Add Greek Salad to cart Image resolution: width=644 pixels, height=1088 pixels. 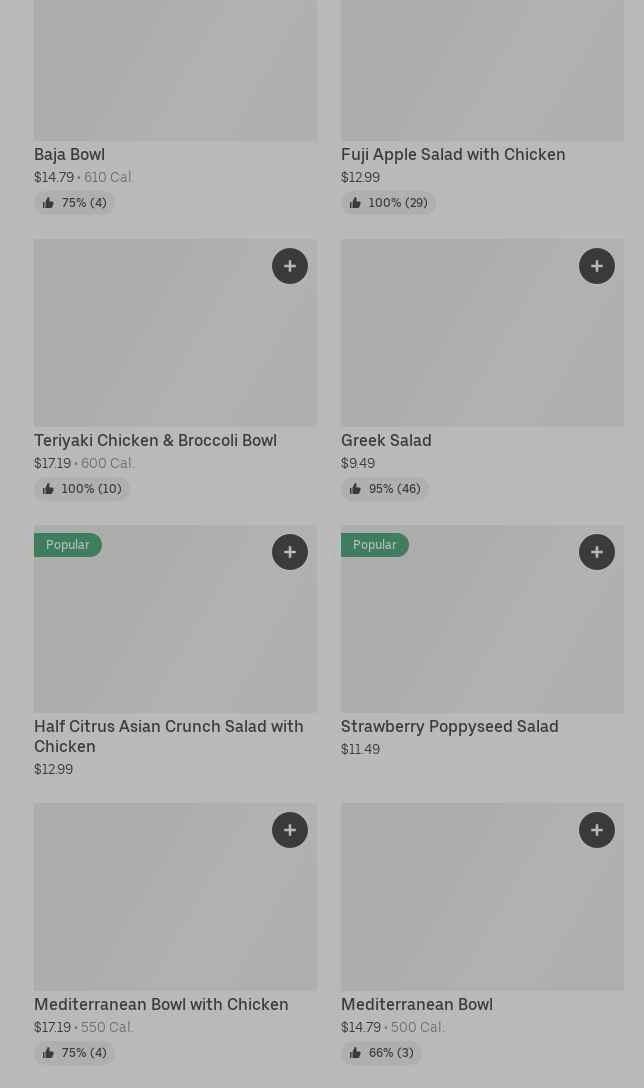(597, 266)
